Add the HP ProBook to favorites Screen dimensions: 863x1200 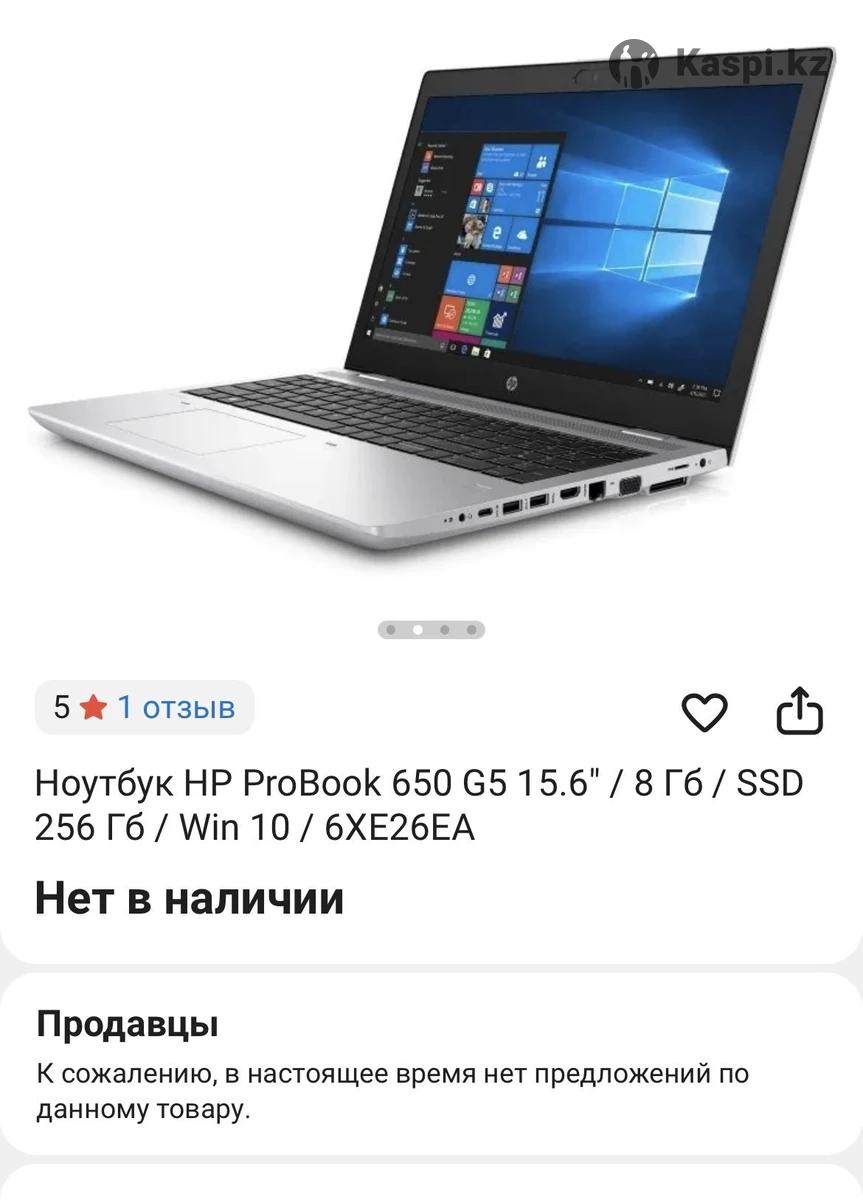click(x=704, y=711)
